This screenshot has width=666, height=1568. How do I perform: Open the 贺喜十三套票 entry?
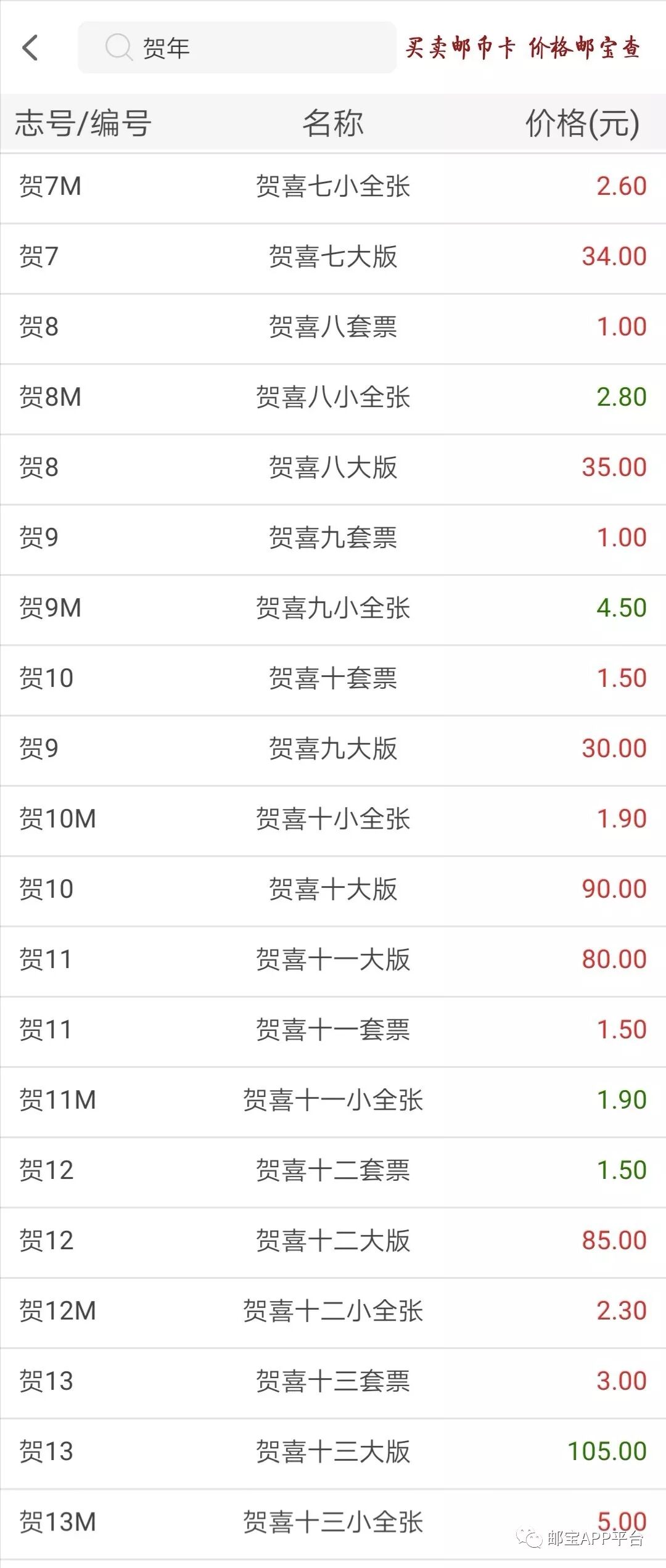[x=333, y=1382]
